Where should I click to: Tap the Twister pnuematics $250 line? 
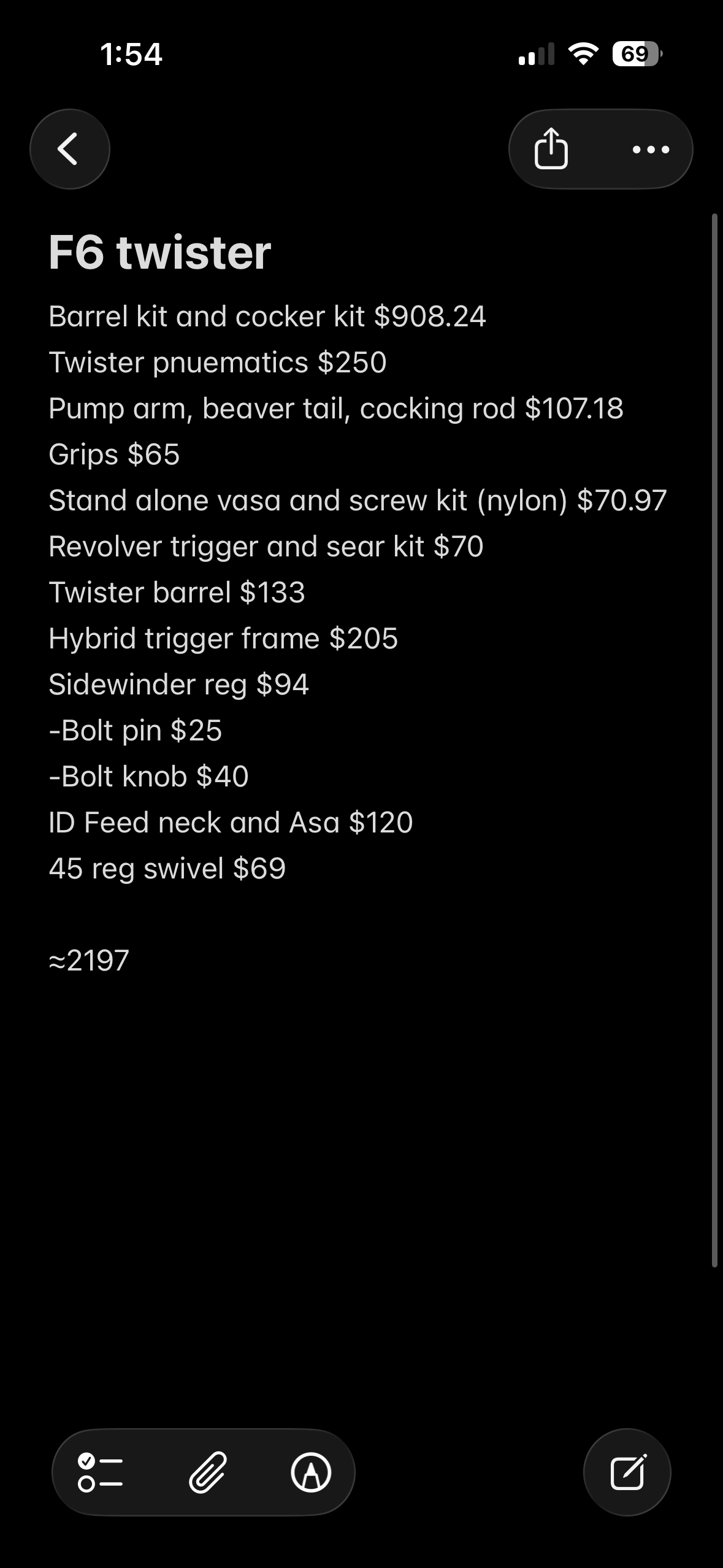(x=218, y=362)
